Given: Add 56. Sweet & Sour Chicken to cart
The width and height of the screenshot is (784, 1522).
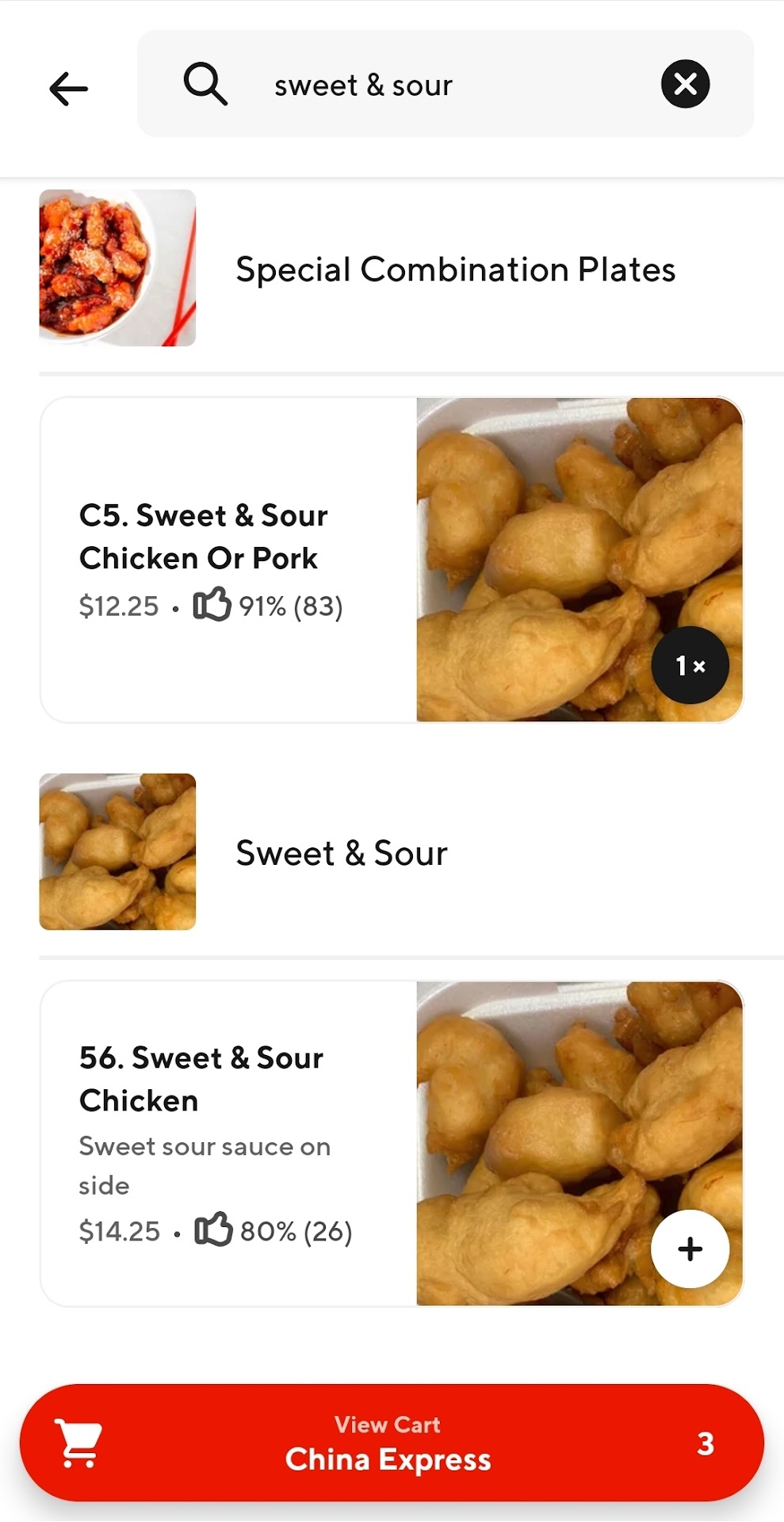Looking at the screenshot, I should pos(690,1249).
